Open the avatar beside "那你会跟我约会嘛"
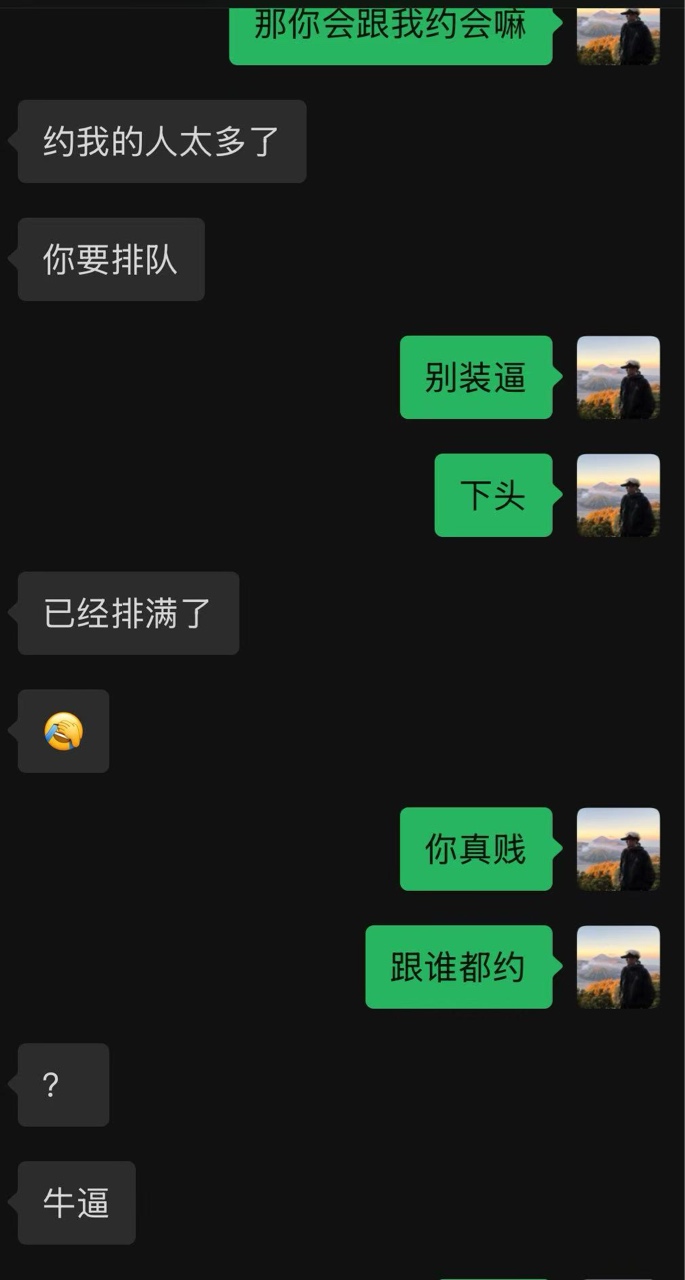The image size is (685, 1280). coord(618,37)
